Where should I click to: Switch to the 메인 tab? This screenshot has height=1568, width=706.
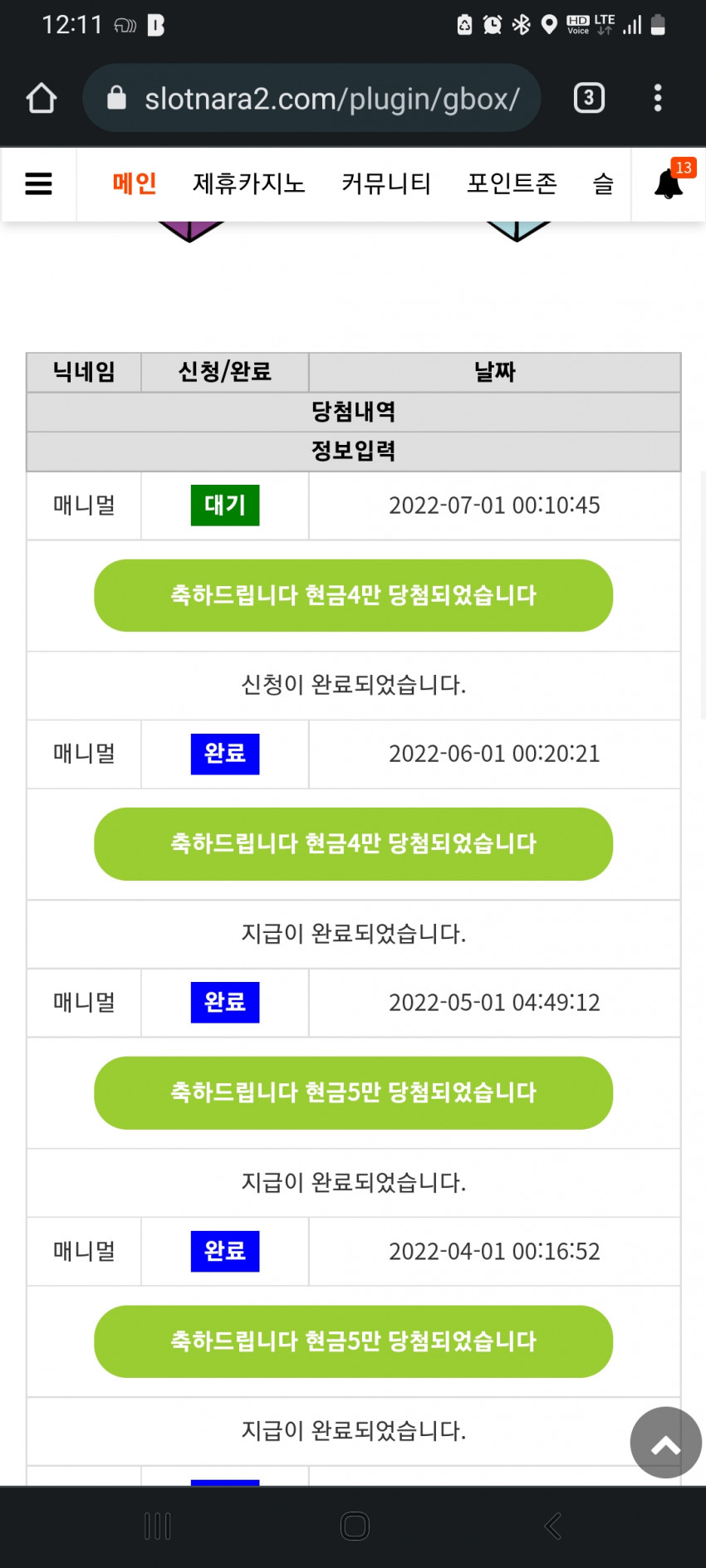coord(135,183)
